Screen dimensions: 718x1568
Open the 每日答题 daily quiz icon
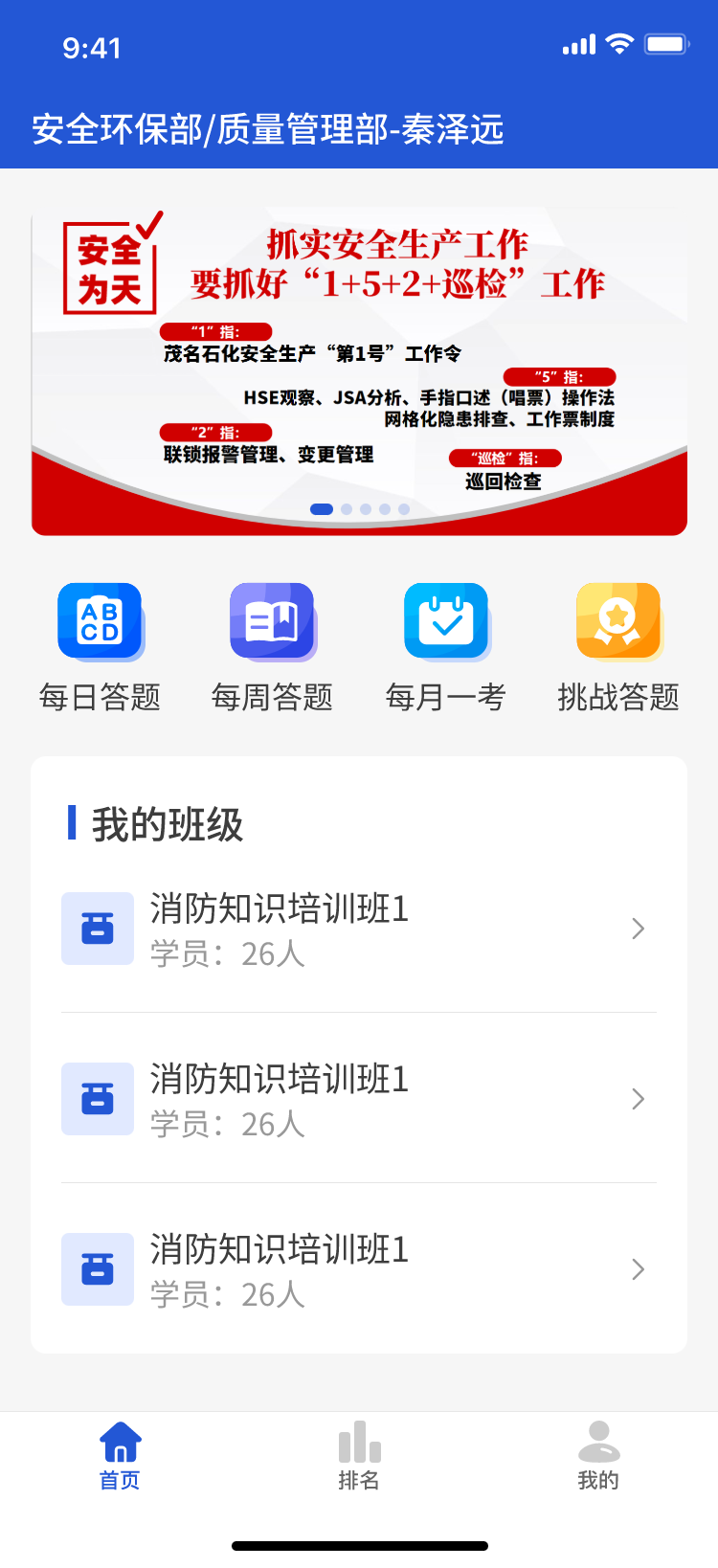[101, 621]
